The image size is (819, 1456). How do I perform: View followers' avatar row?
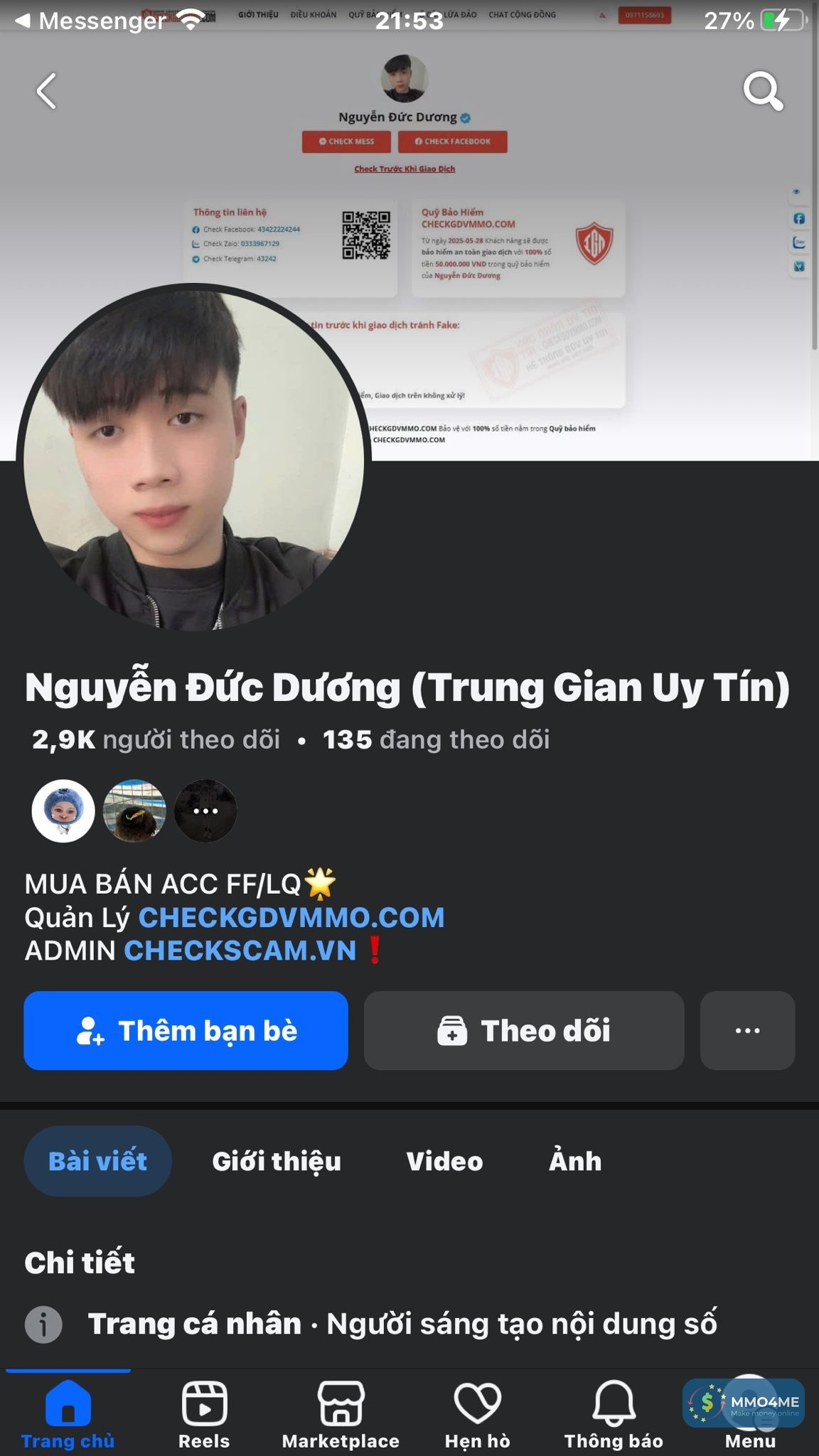(134, 811)
